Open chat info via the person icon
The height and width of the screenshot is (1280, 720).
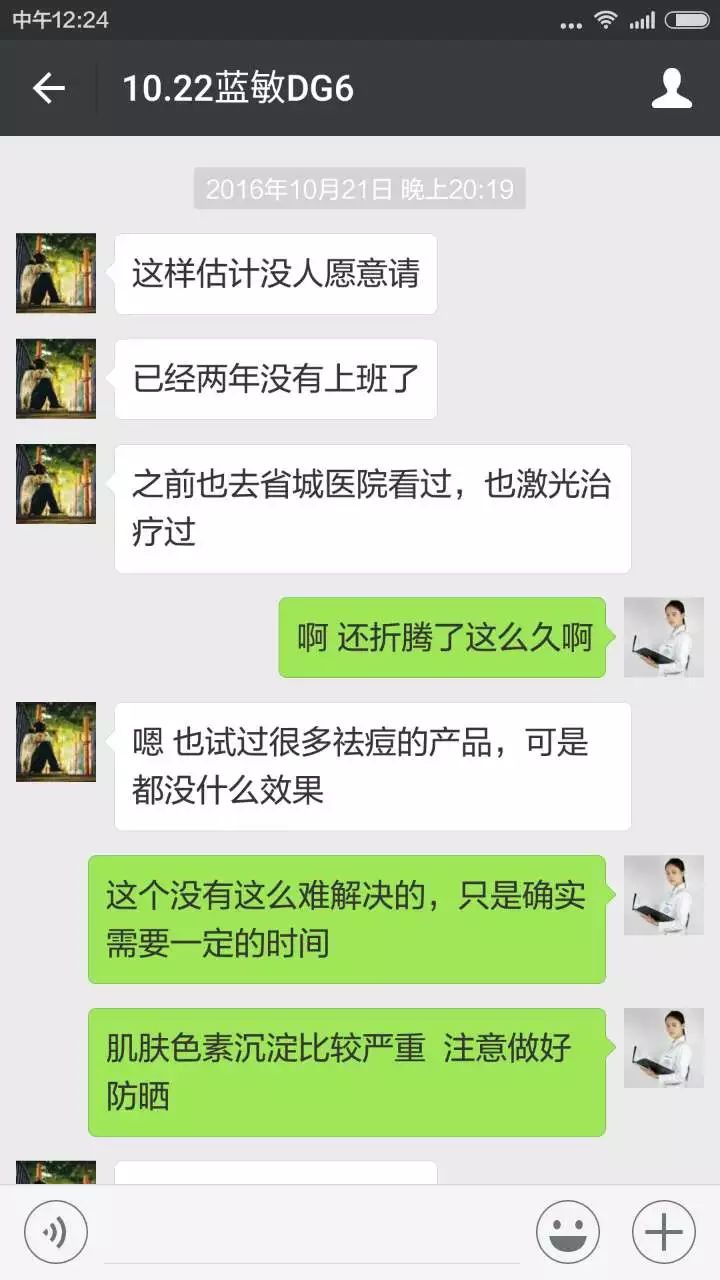tap(671, 89)
